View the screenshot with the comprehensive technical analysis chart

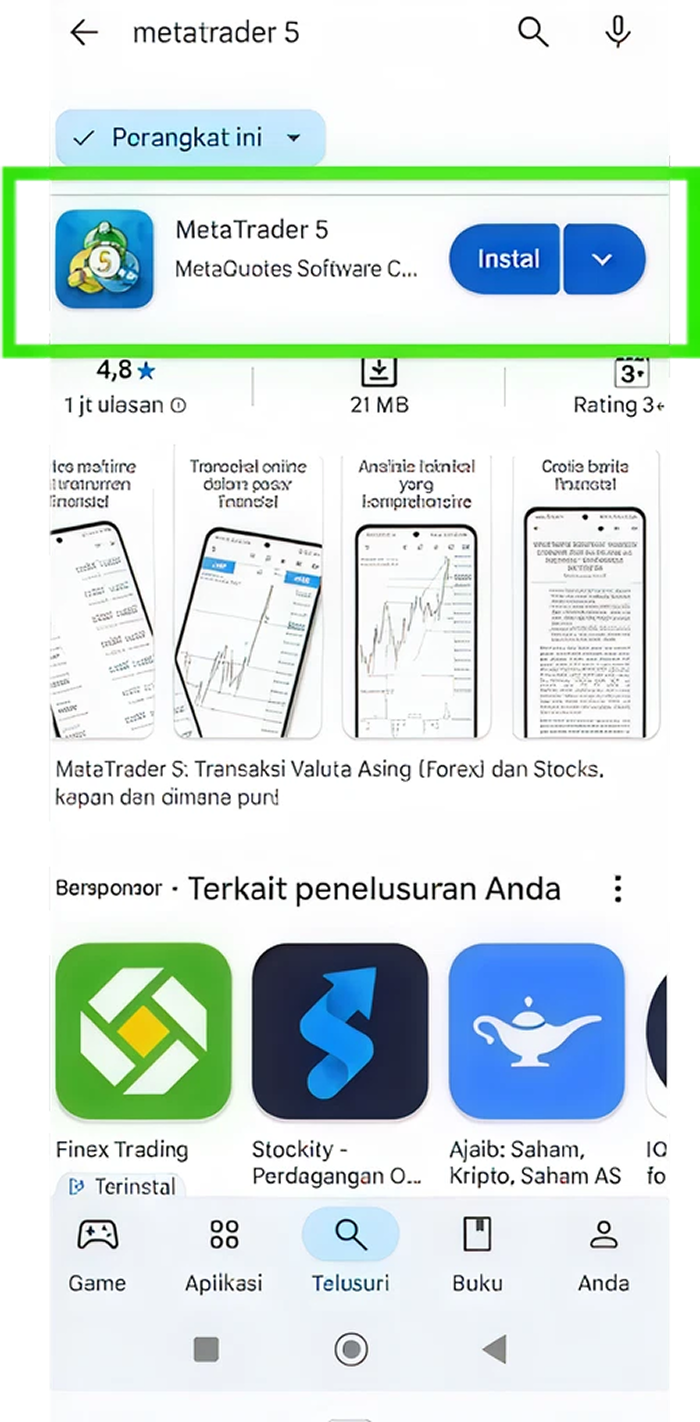click(416, 594)
